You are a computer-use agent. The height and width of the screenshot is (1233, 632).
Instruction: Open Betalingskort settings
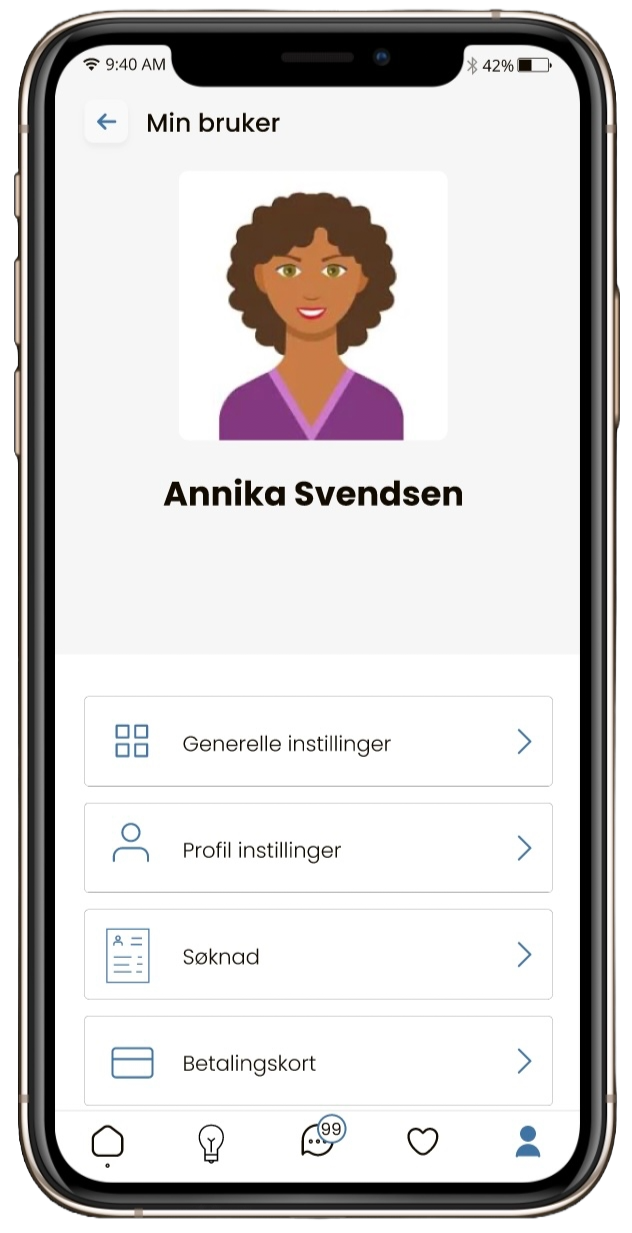coord(318,1061)
